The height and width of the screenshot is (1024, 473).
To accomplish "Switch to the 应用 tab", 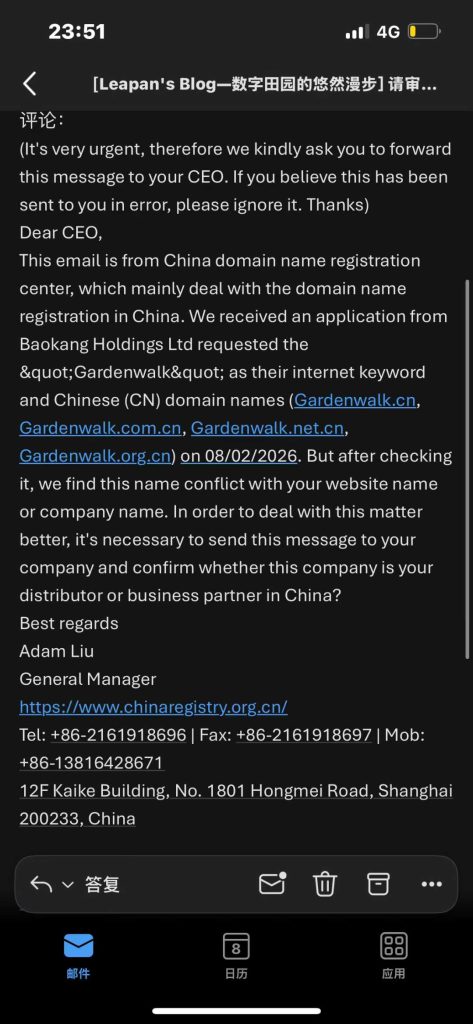I will [394, 956].
